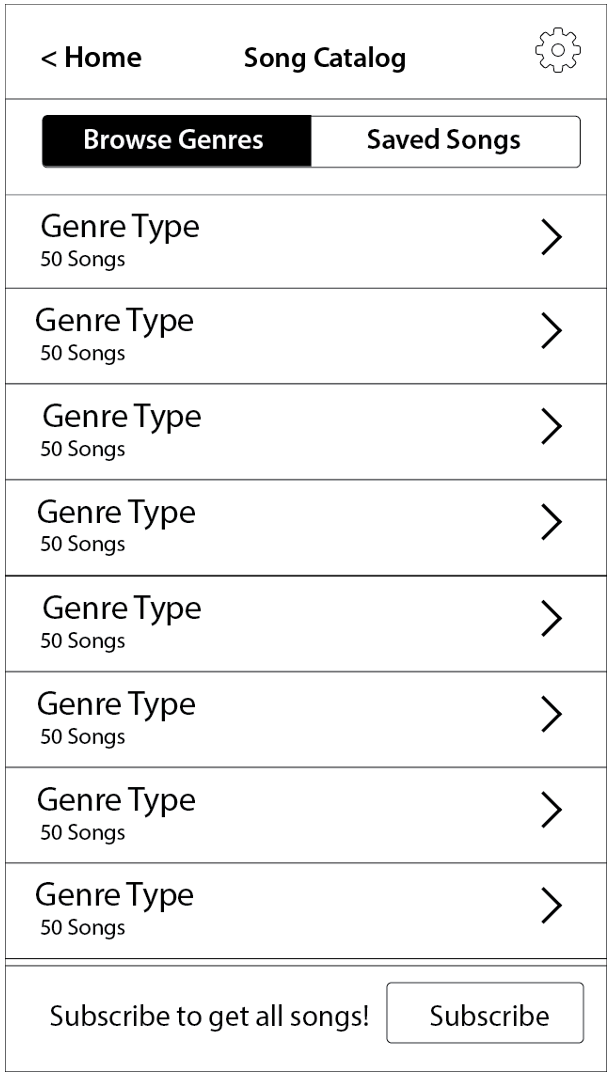Open the settings gear

coord(558,50)
